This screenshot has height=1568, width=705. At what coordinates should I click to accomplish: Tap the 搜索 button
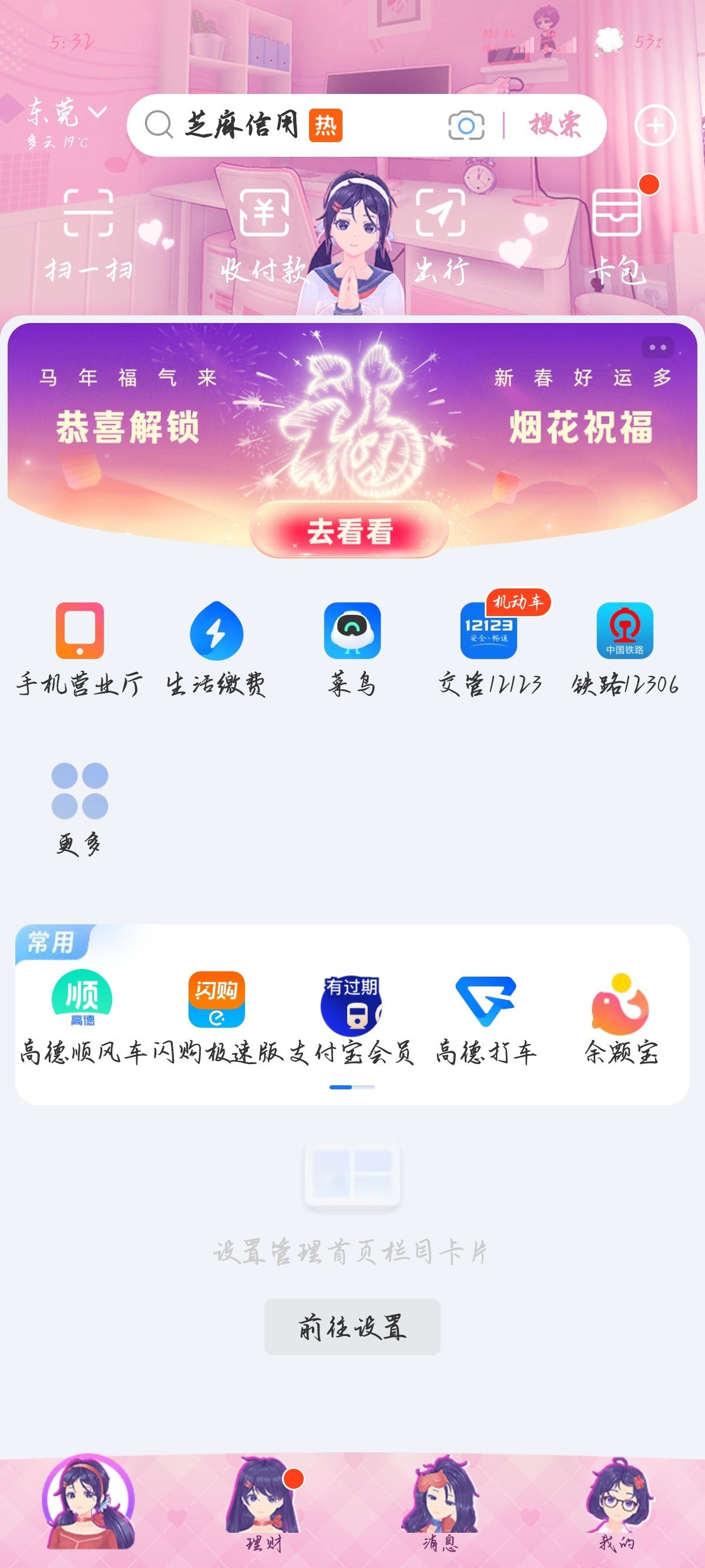[x=555, y=126]
